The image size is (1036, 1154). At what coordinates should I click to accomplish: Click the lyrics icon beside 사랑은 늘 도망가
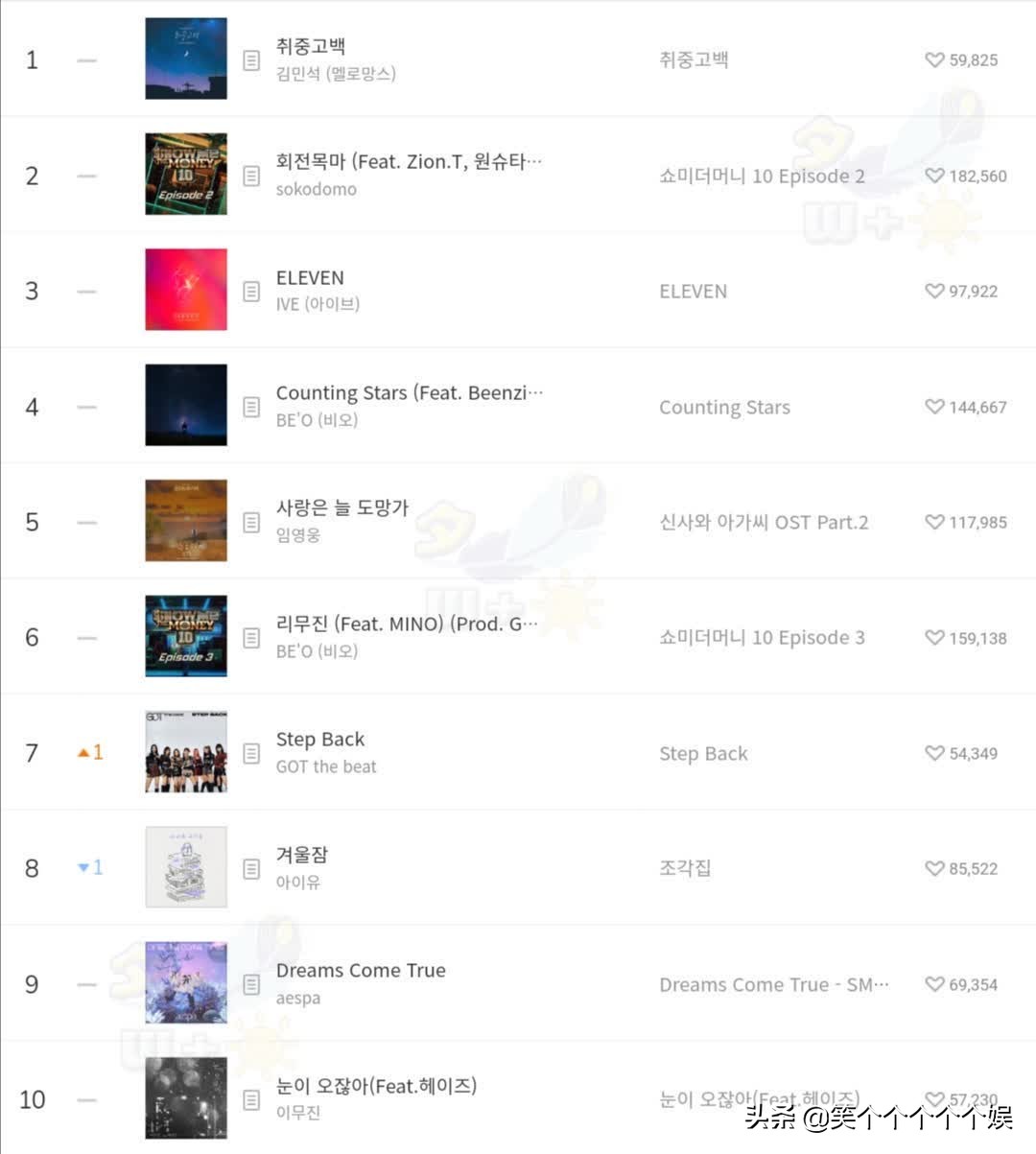[x=250, y=522]
